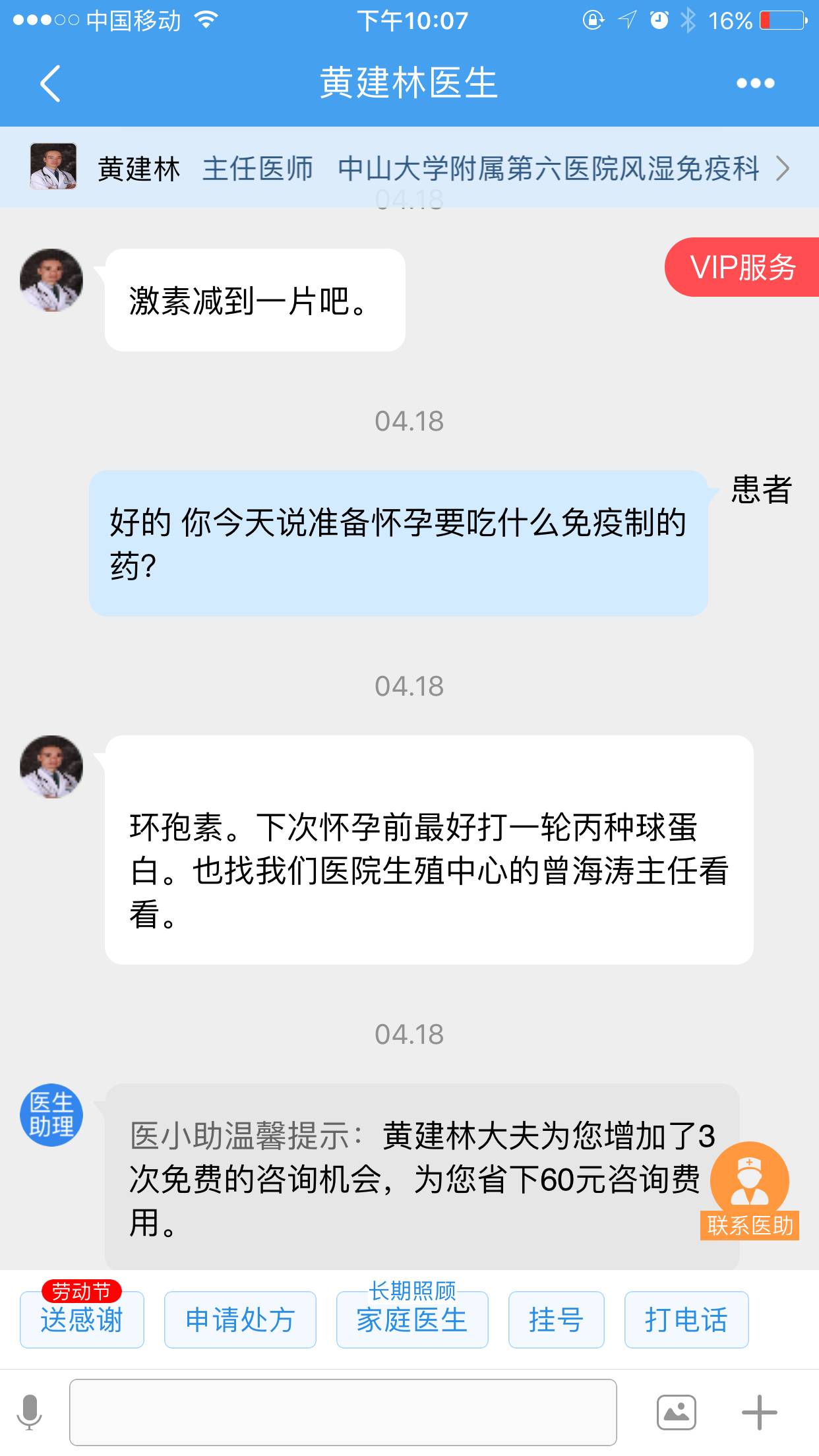
Task: Open the 家庭医生 option
Action: point(412,1320)
